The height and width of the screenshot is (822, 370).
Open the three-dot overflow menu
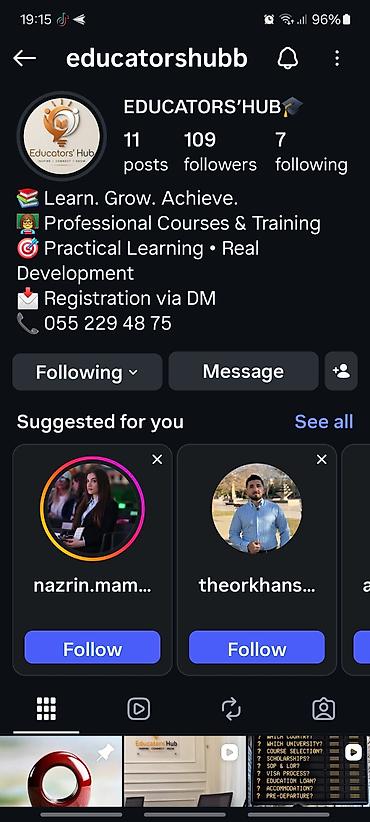coord(337,58)
